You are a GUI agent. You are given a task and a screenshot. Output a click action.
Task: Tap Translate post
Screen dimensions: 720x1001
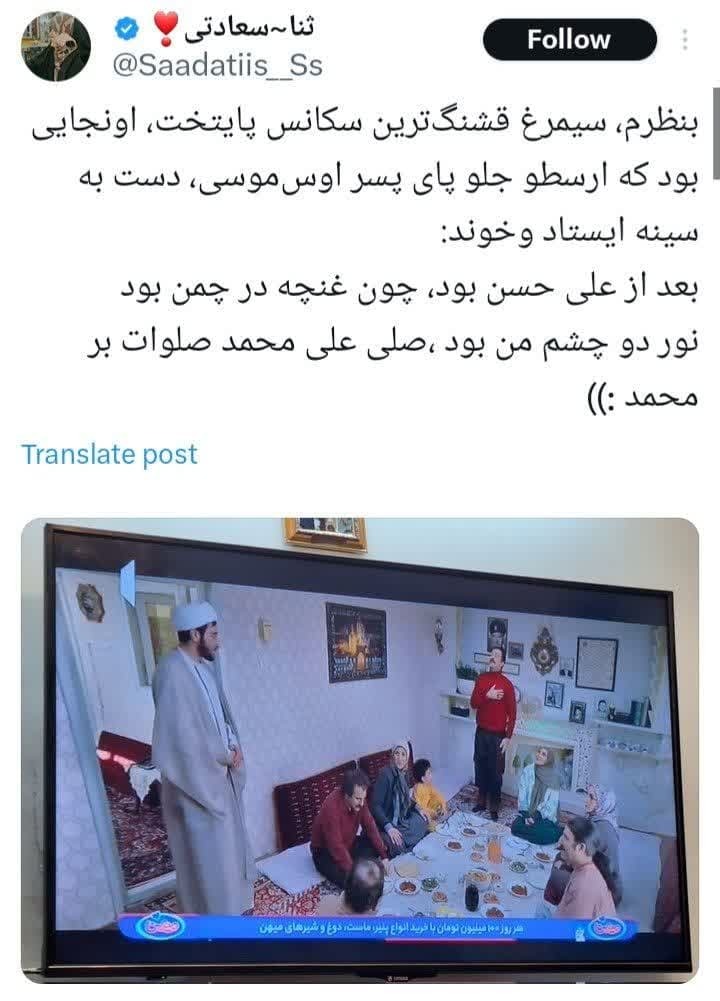[x=110, y=454]
